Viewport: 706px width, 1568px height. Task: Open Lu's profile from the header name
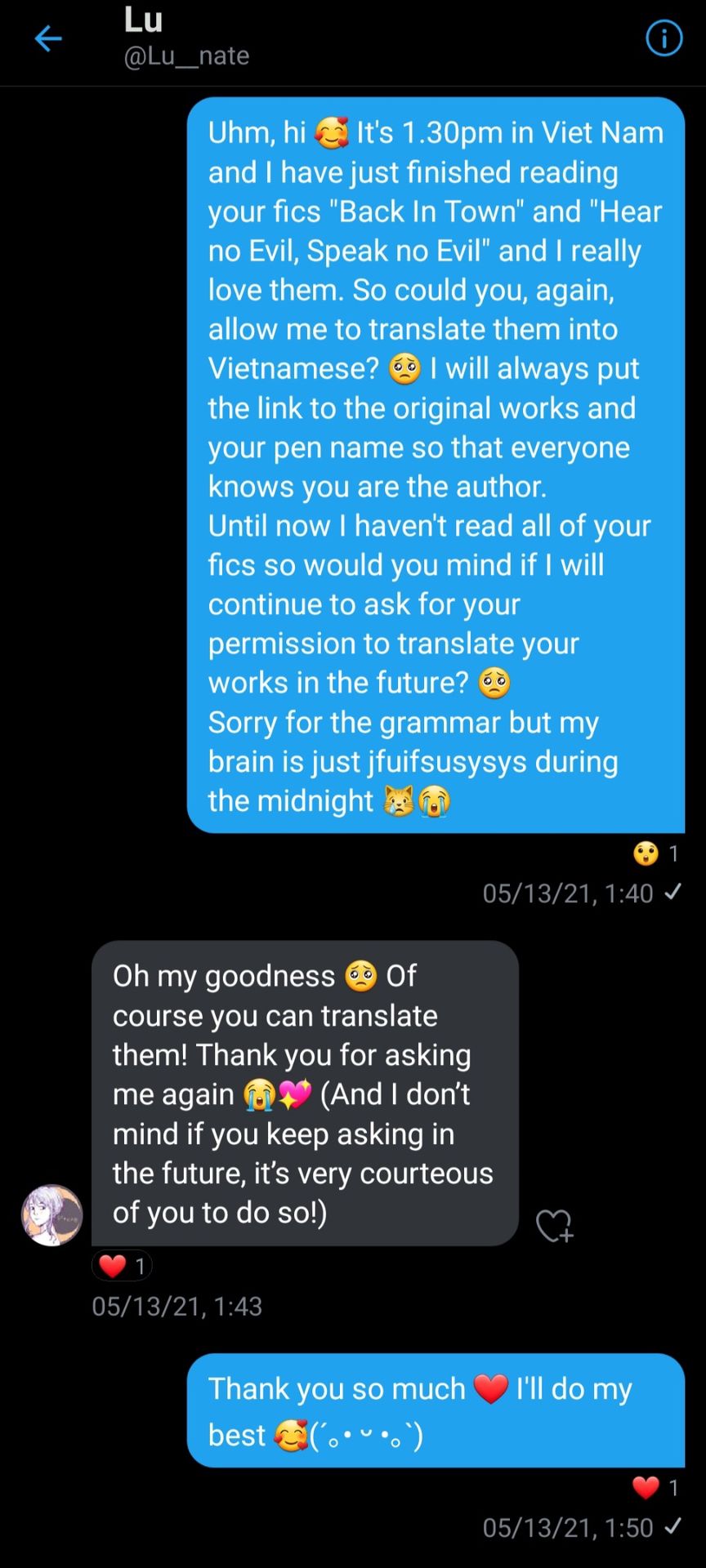(144, 21)
